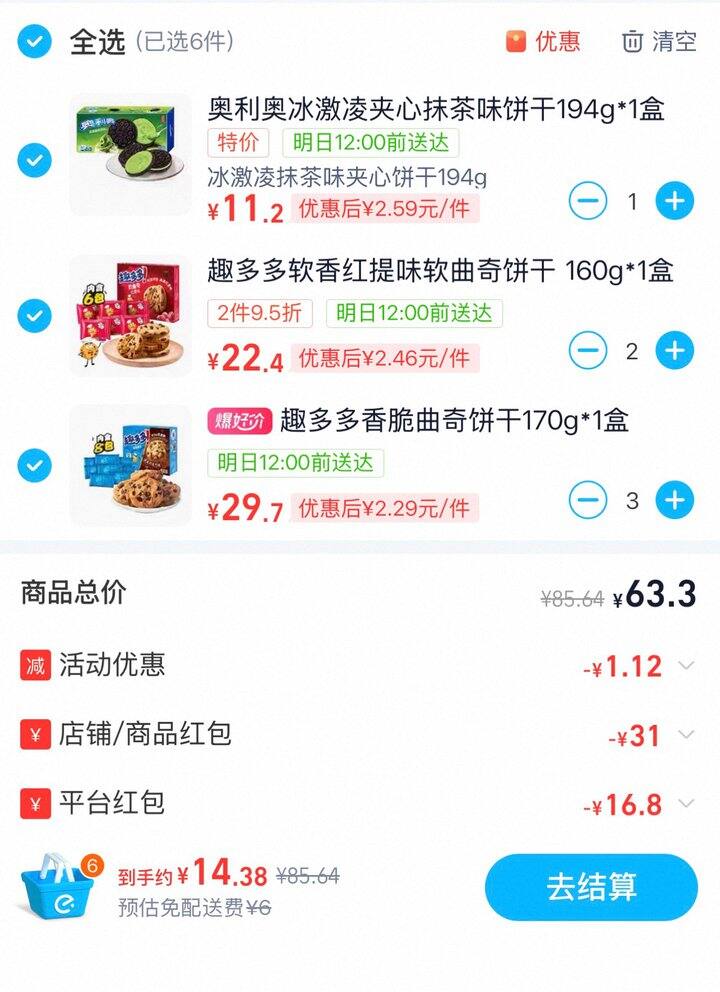Open 趣多多软香红提味软曲奇饼干 product image
The width and height of the screenshot is (720, 992).
[130, 315]
